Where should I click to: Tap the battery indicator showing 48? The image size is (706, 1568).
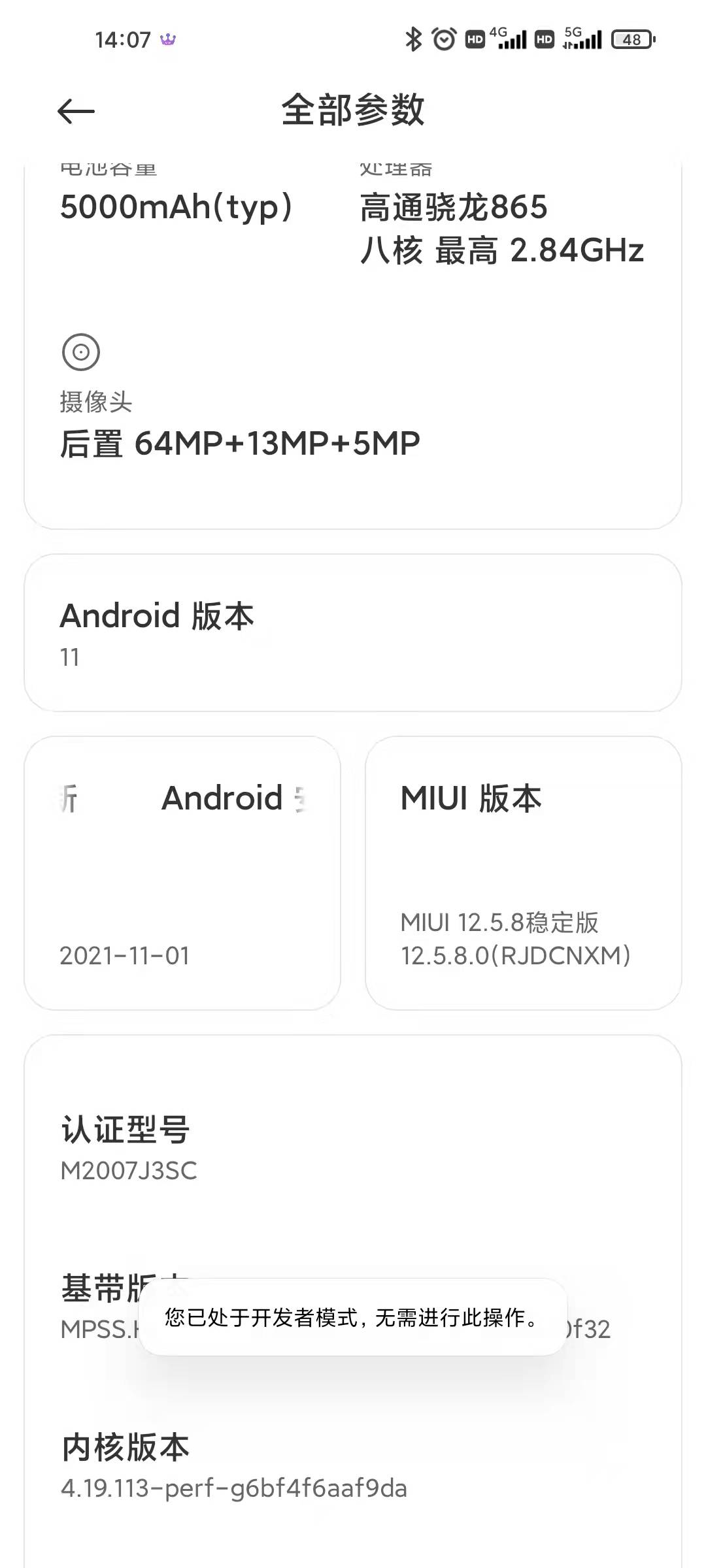click(631, 41)
